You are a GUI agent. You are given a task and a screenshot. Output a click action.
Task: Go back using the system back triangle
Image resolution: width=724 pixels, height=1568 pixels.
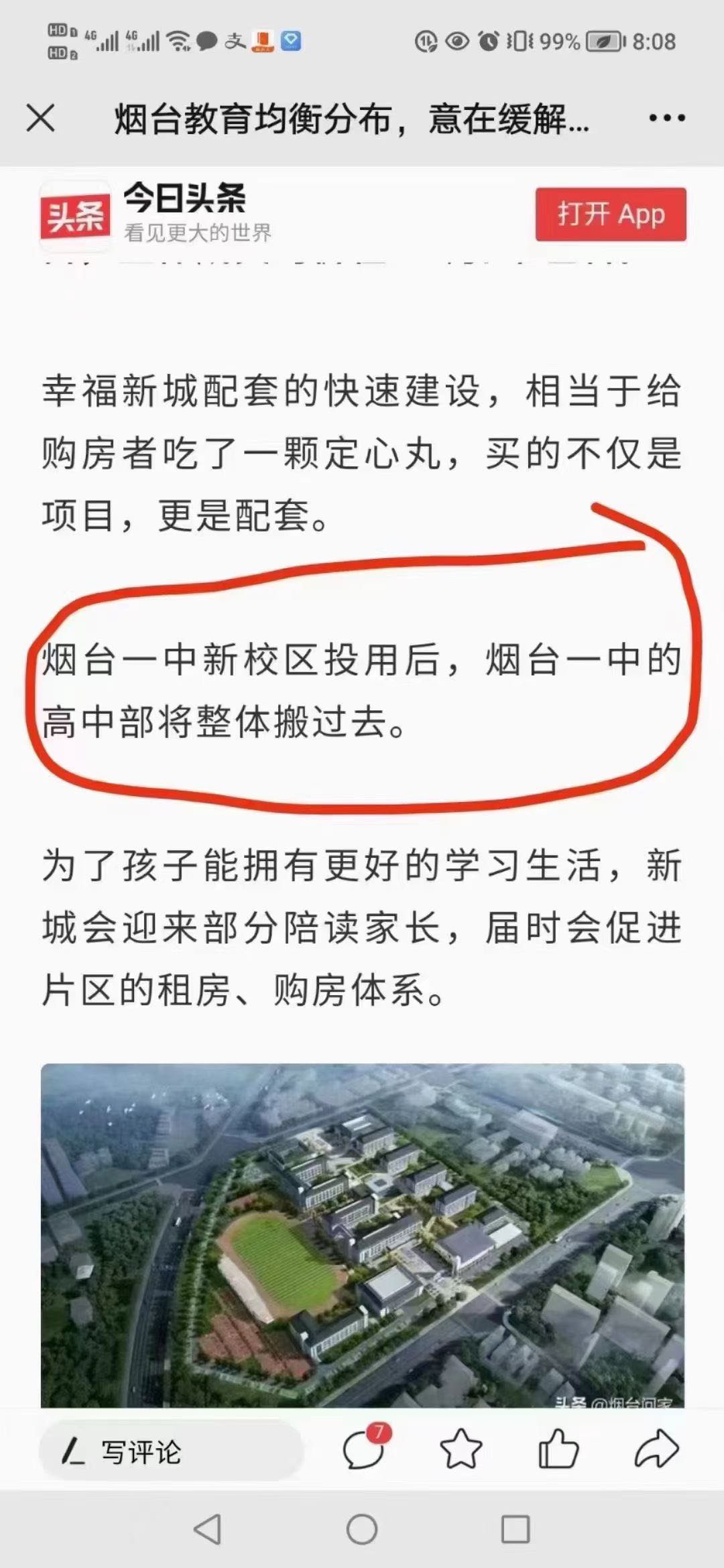click(x=208, y=1530)
